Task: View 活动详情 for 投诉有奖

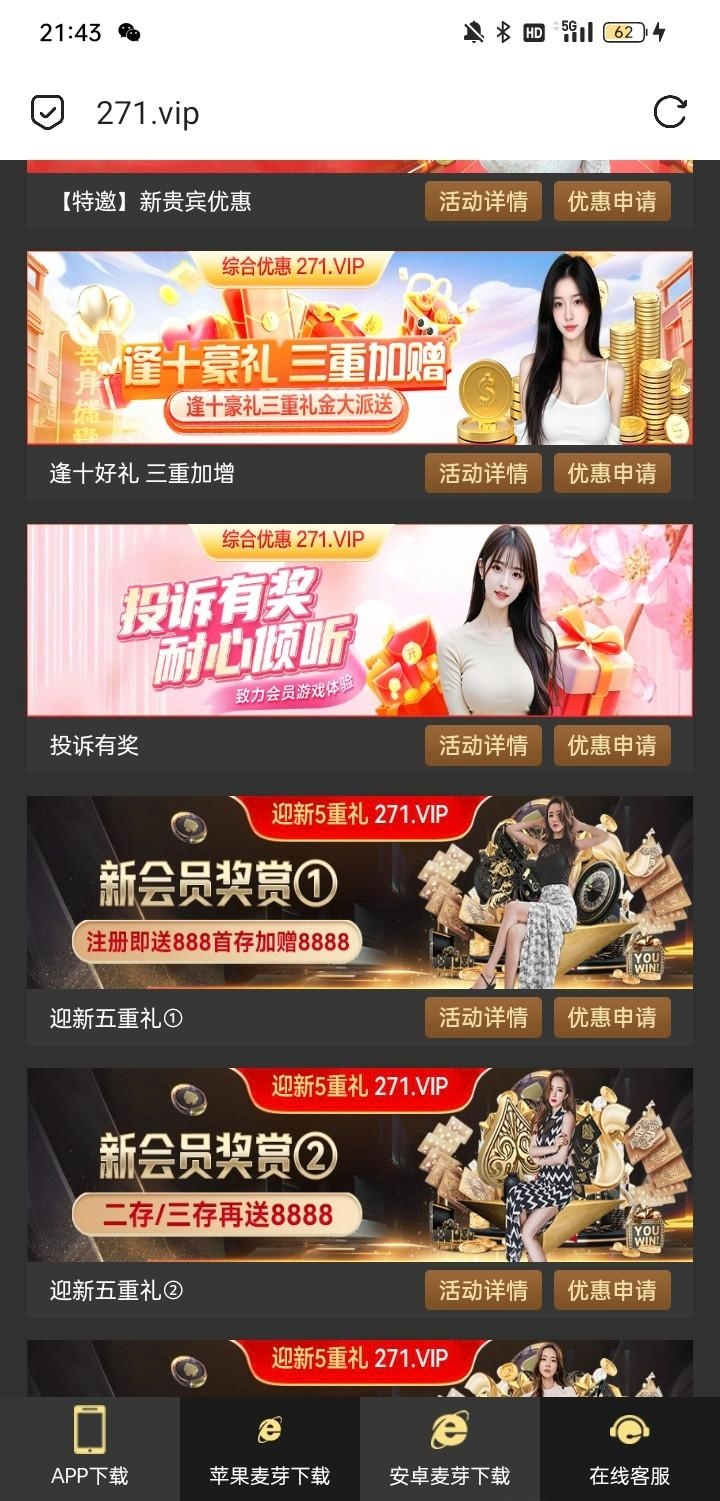Action: [x=483, y=745]
